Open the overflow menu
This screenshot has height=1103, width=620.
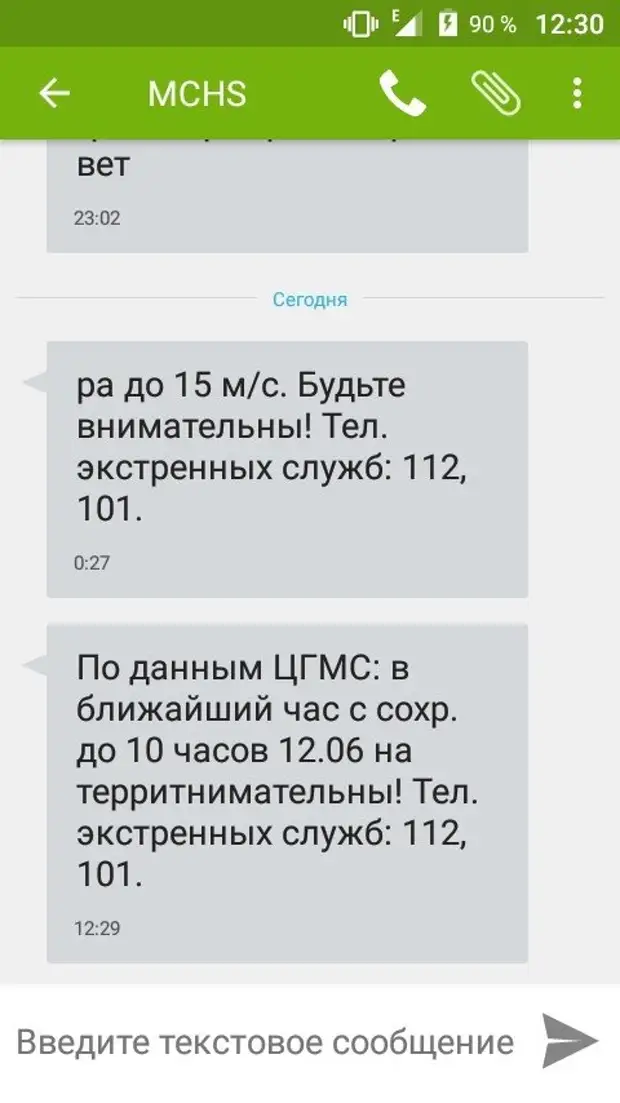click(x=577, y=94)
